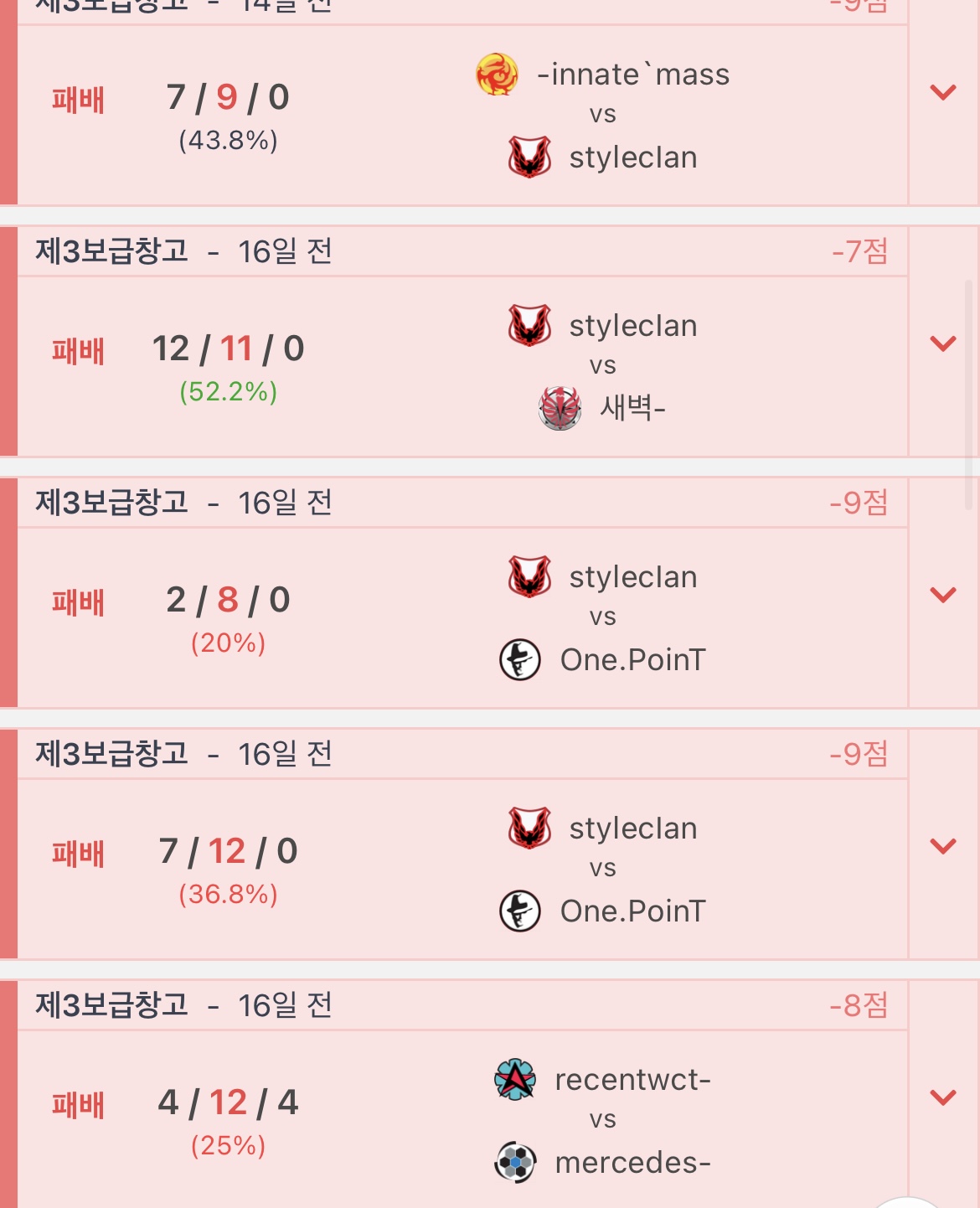Expand the styleclan vs 새벽- match details
Screen dimensions: 980x1208
pyautogui.click(x=943, y=343)
